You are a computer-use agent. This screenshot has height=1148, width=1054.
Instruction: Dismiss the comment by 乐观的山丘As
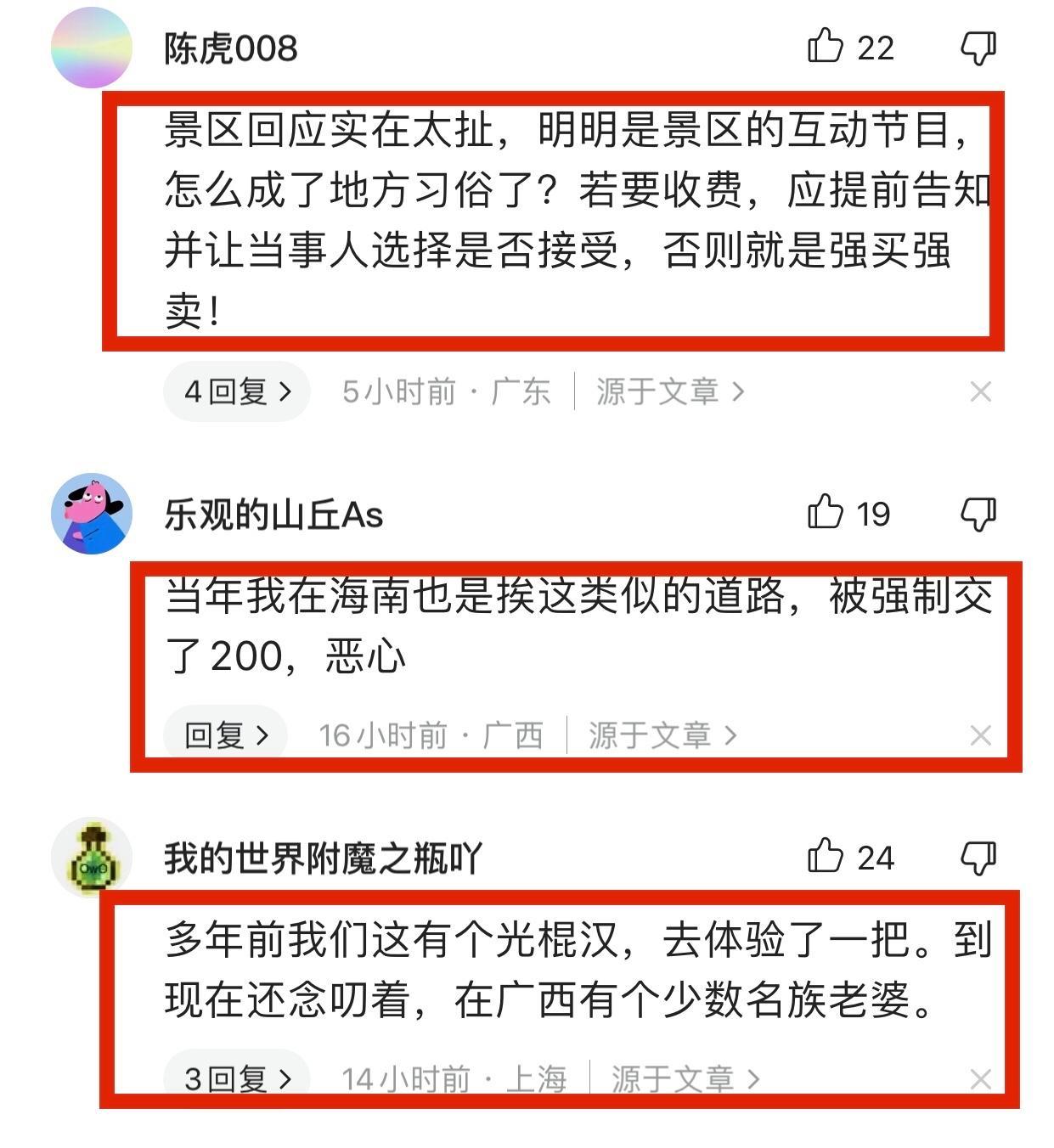[x=980, y=735]
